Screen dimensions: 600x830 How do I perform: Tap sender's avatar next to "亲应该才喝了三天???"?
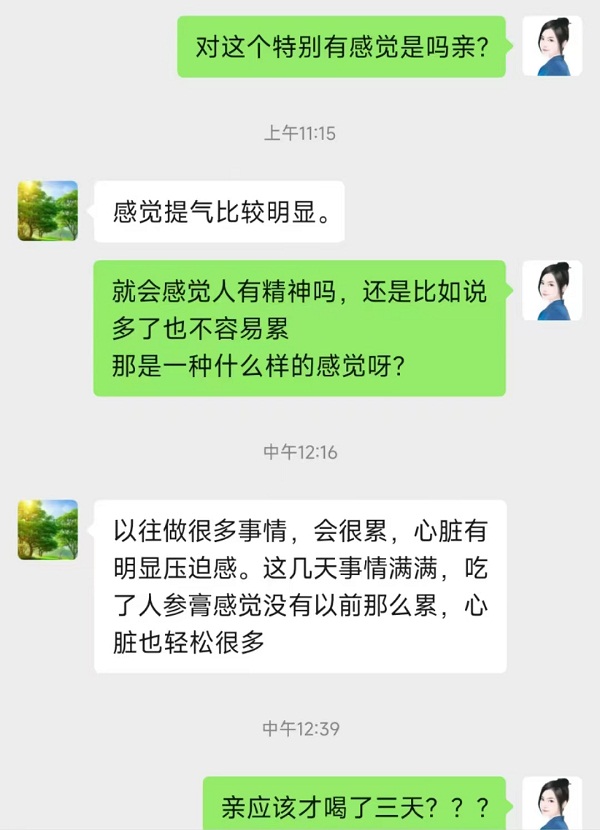pos(552,803)
